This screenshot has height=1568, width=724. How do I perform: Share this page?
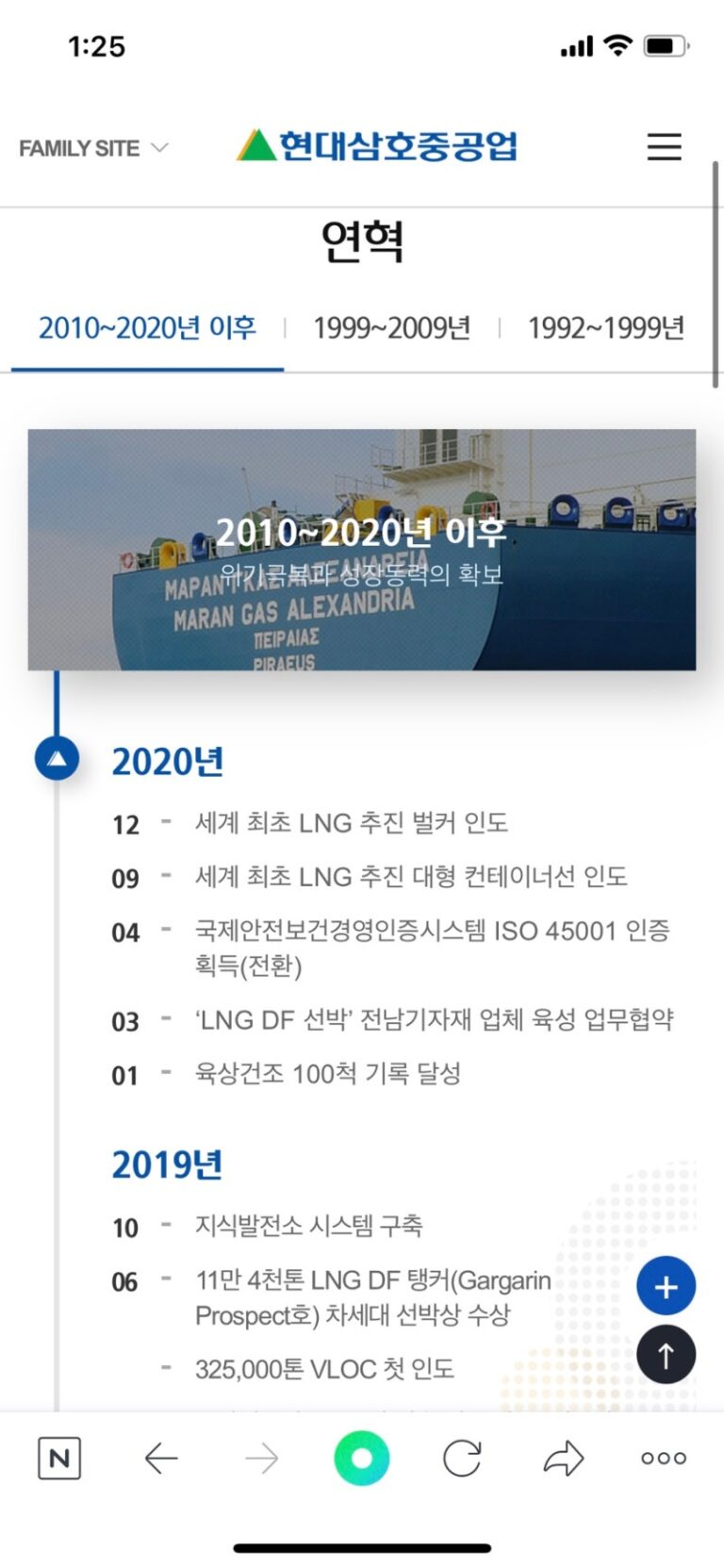564,1459
